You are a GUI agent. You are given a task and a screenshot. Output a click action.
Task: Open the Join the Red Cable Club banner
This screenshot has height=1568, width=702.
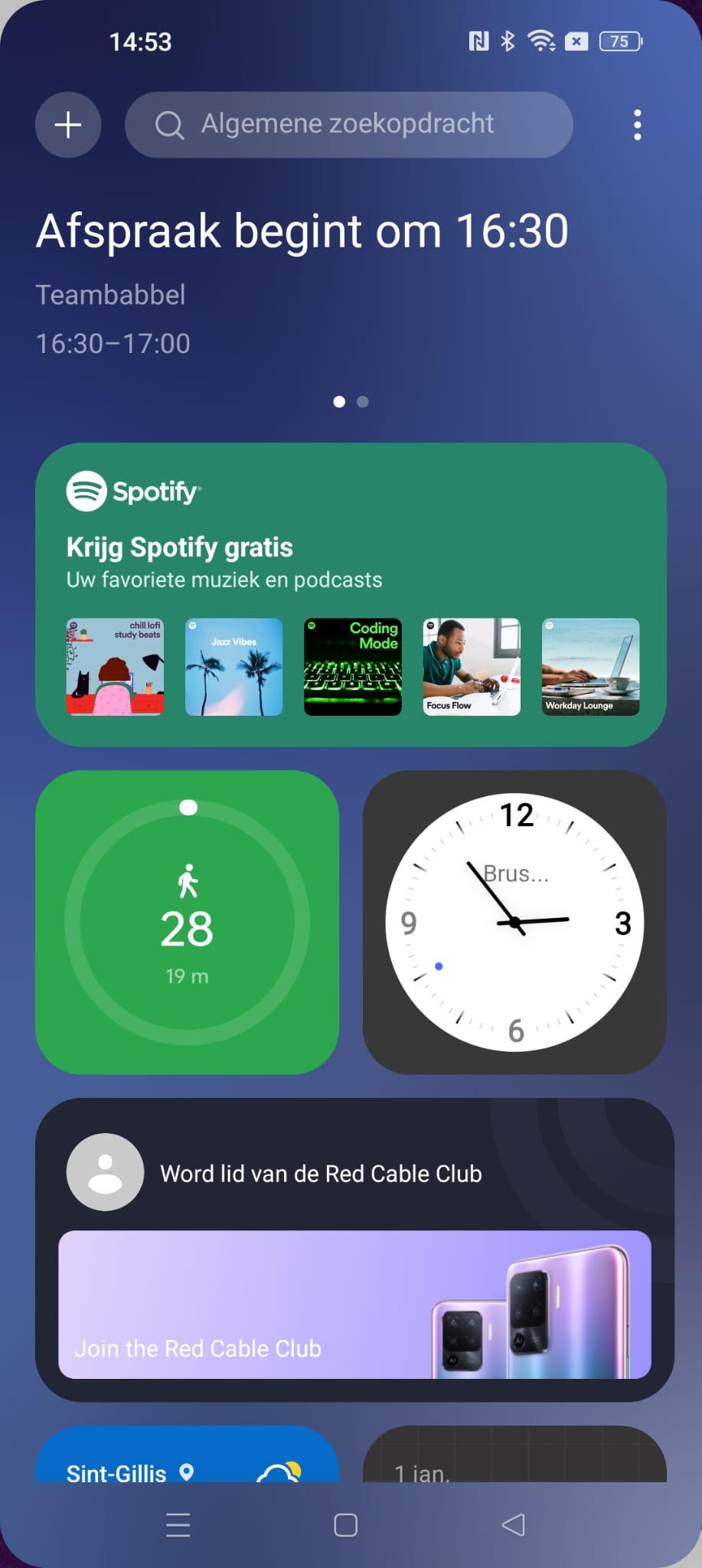(x=354, y=1305)
